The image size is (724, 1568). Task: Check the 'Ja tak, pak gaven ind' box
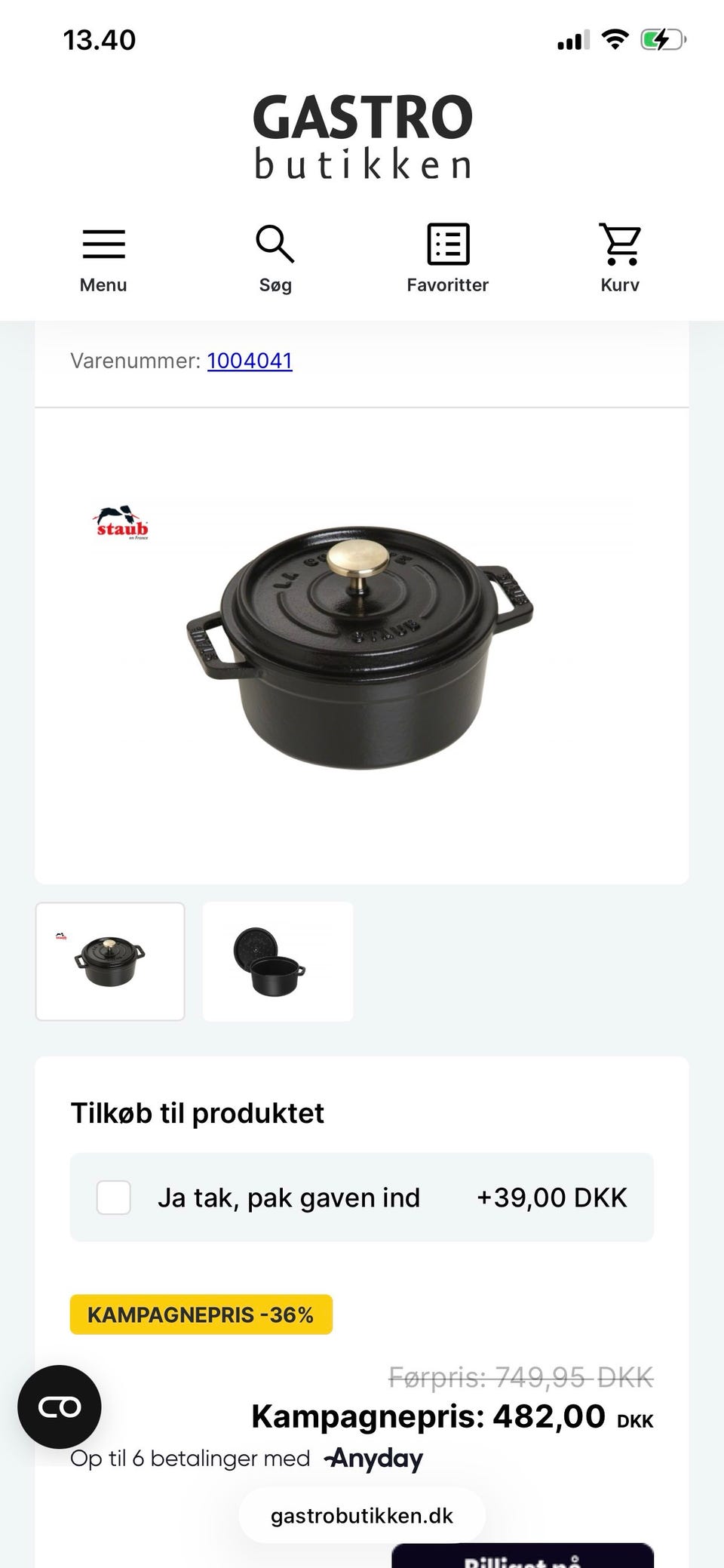coord(114,1198)
